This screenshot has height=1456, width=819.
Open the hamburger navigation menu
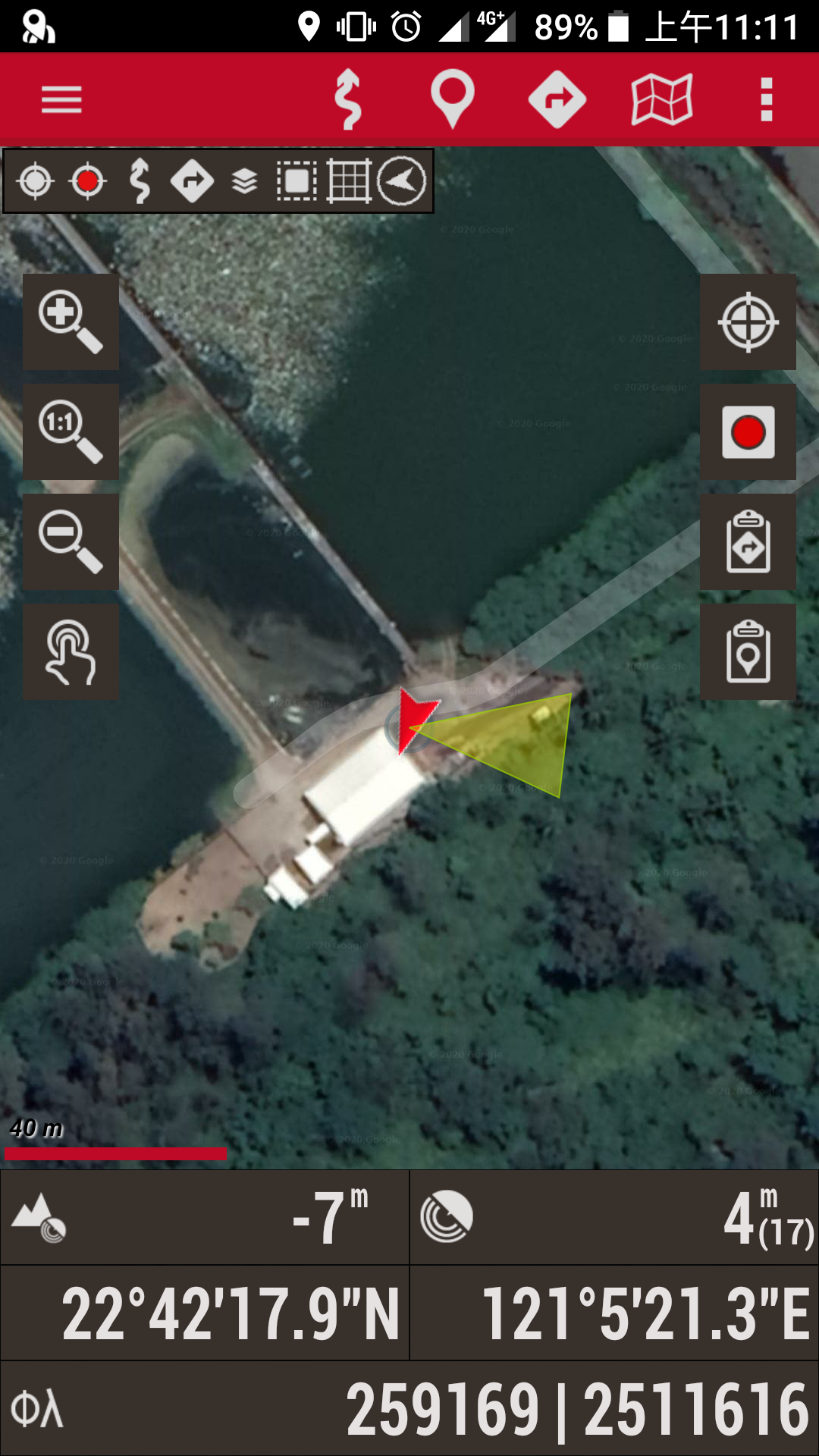click(61, 99)
